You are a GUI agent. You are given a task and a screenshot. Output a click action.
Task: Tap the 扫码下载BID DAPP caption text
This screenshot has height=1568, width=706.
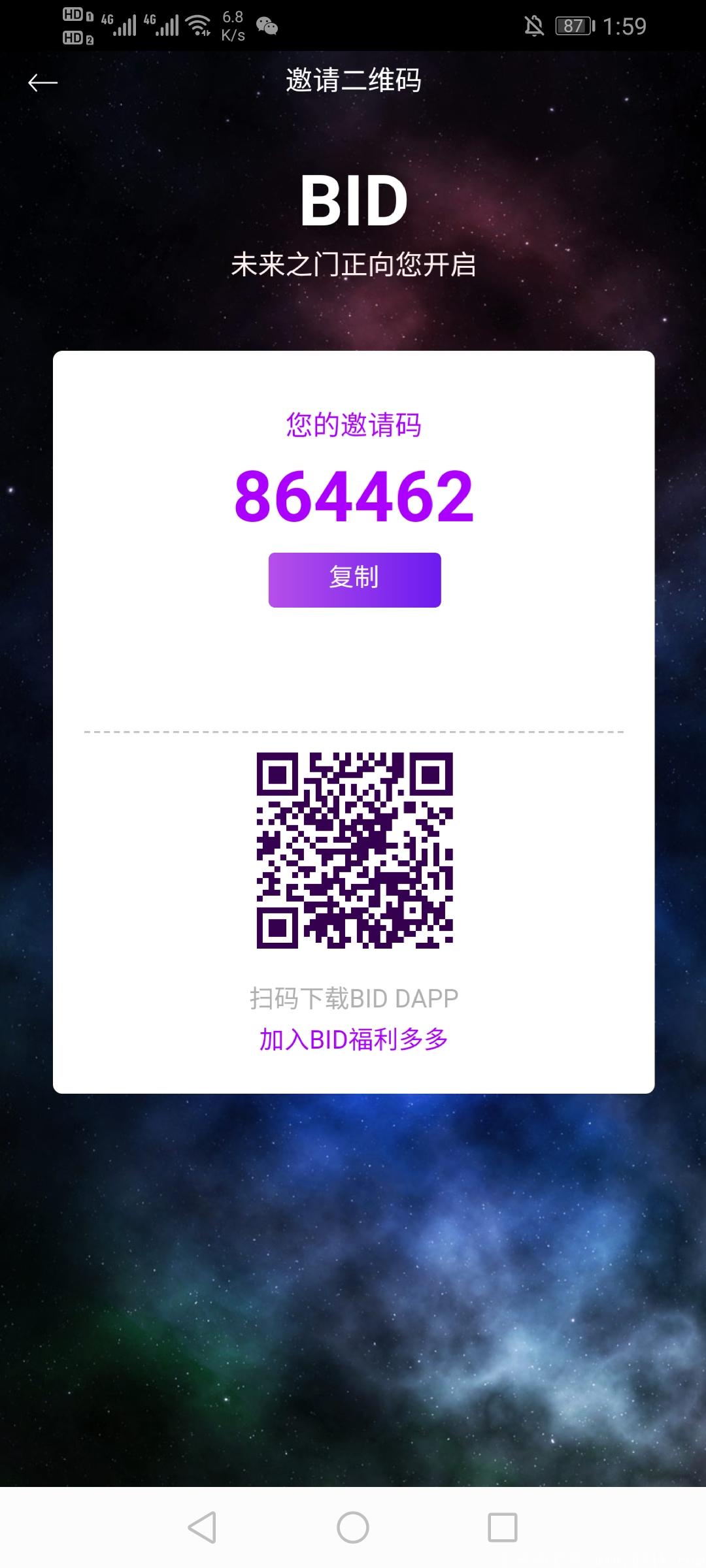pos(353,998)
